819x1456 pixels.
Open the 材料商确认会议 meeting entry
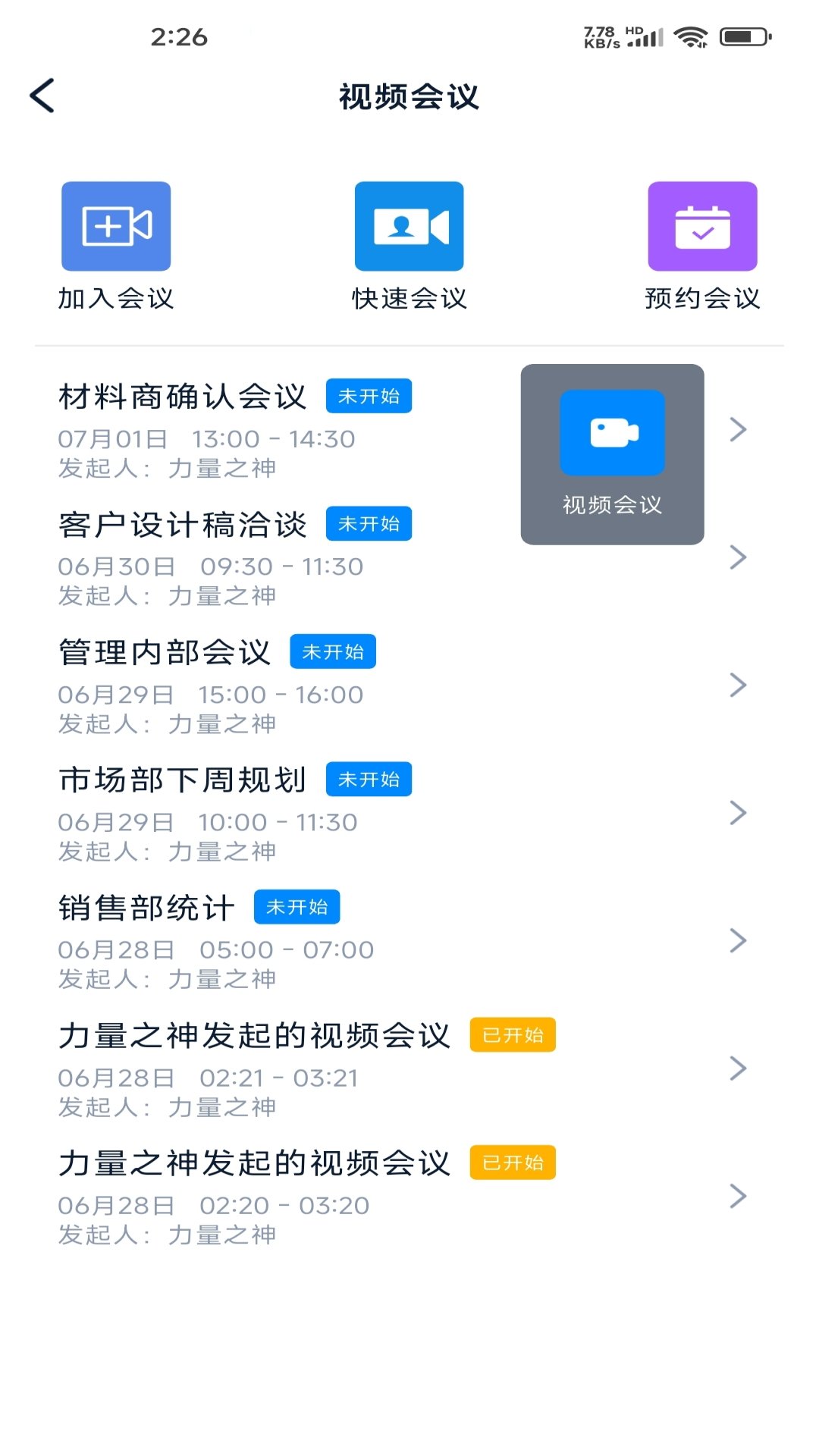pos(183,395)
